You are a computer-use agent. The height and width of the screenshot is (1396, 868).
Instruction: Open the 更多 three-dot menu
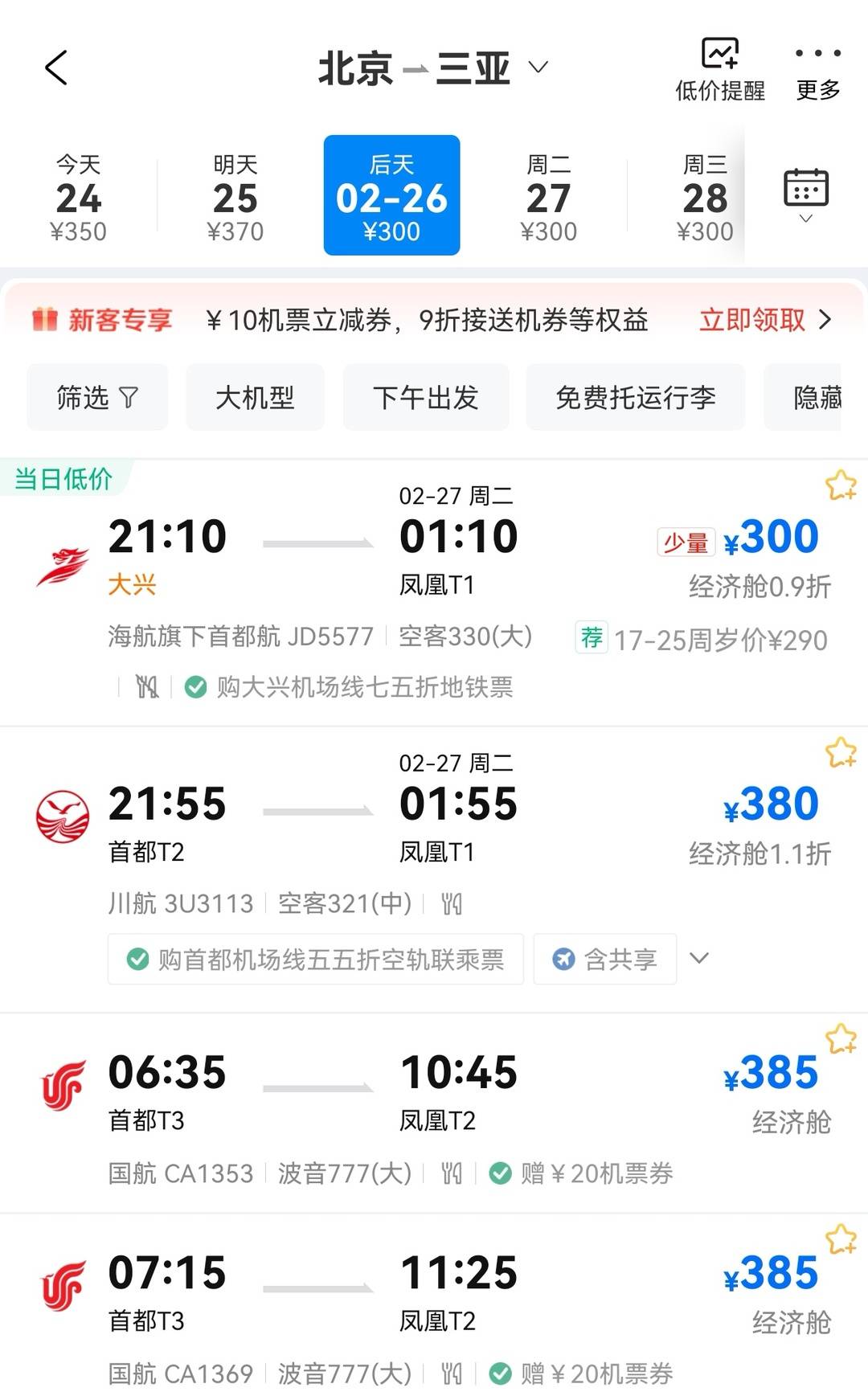[x=817, y=55]
